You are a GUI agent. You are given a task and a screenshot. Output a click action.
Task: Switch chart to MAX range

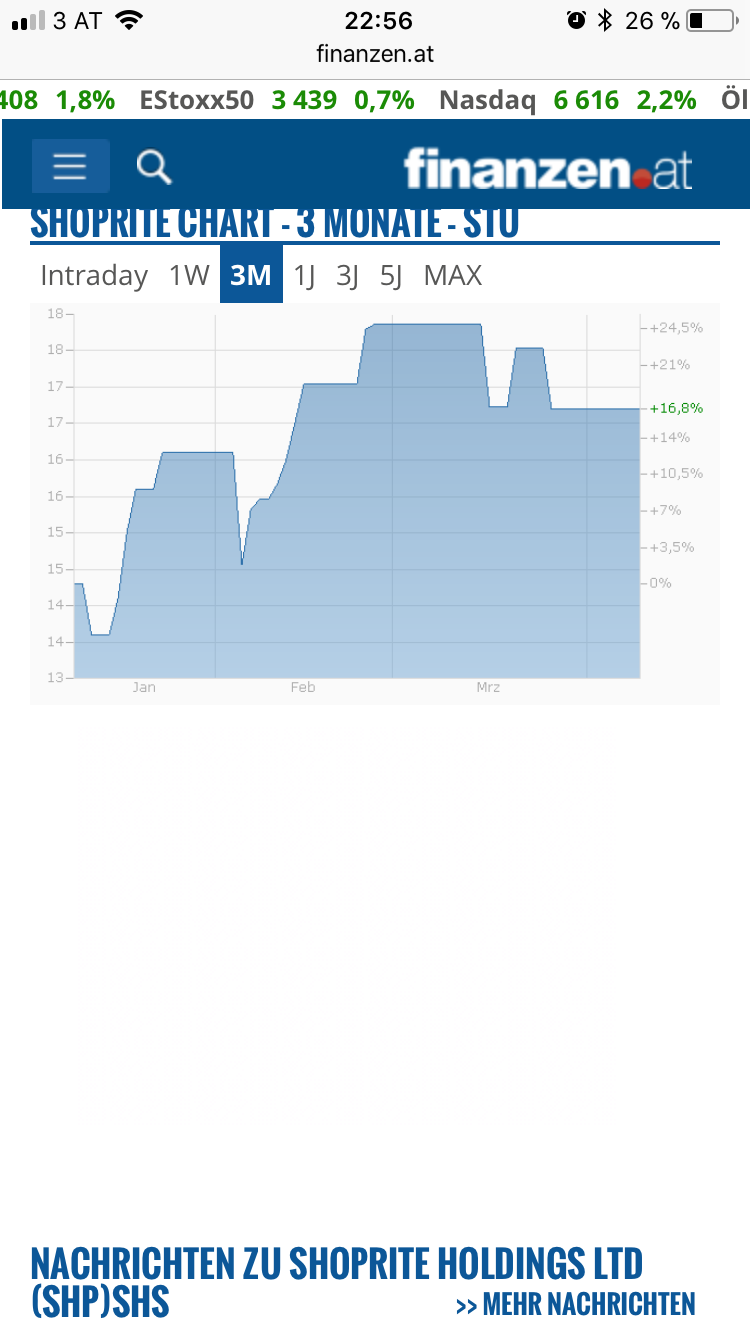click(x=453, y=275)
